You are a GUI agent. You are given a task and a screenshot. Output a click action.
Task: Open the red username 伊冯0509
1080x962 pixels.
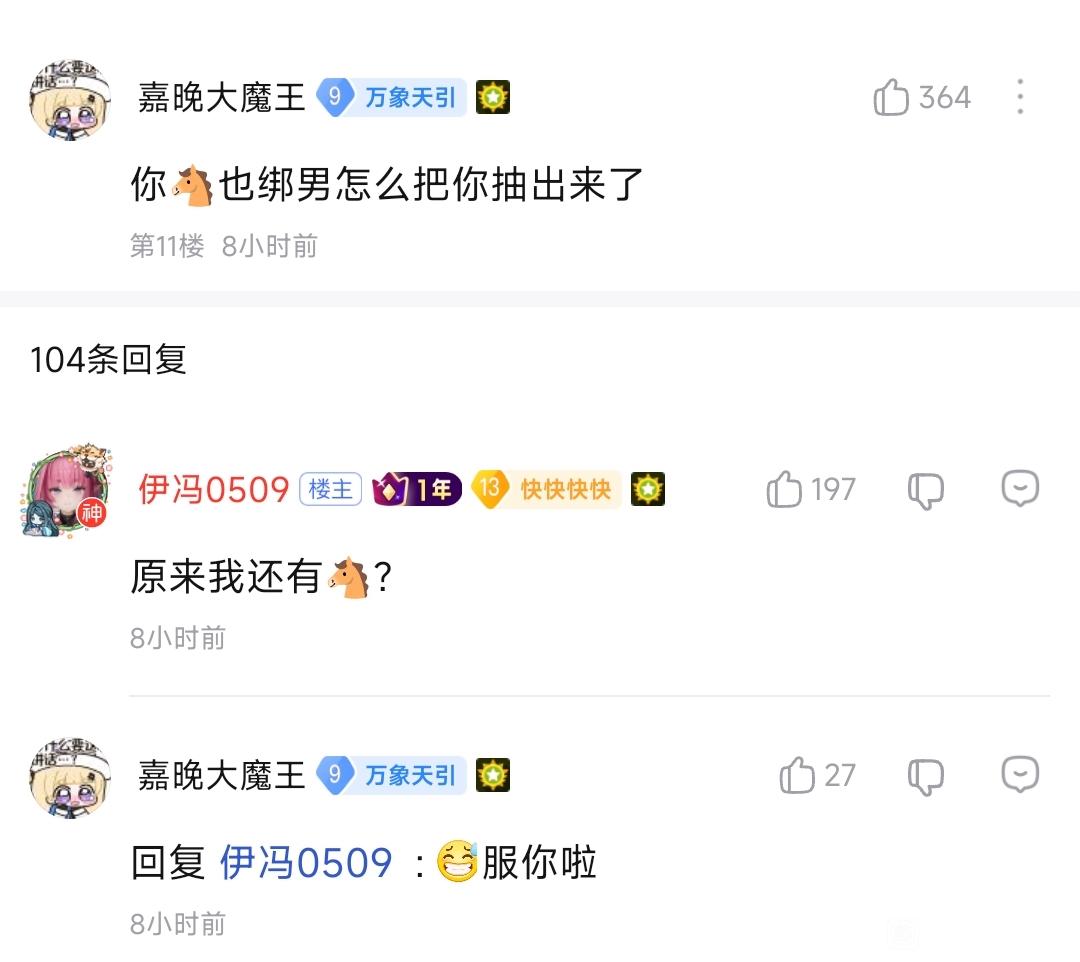click(214, 490)
